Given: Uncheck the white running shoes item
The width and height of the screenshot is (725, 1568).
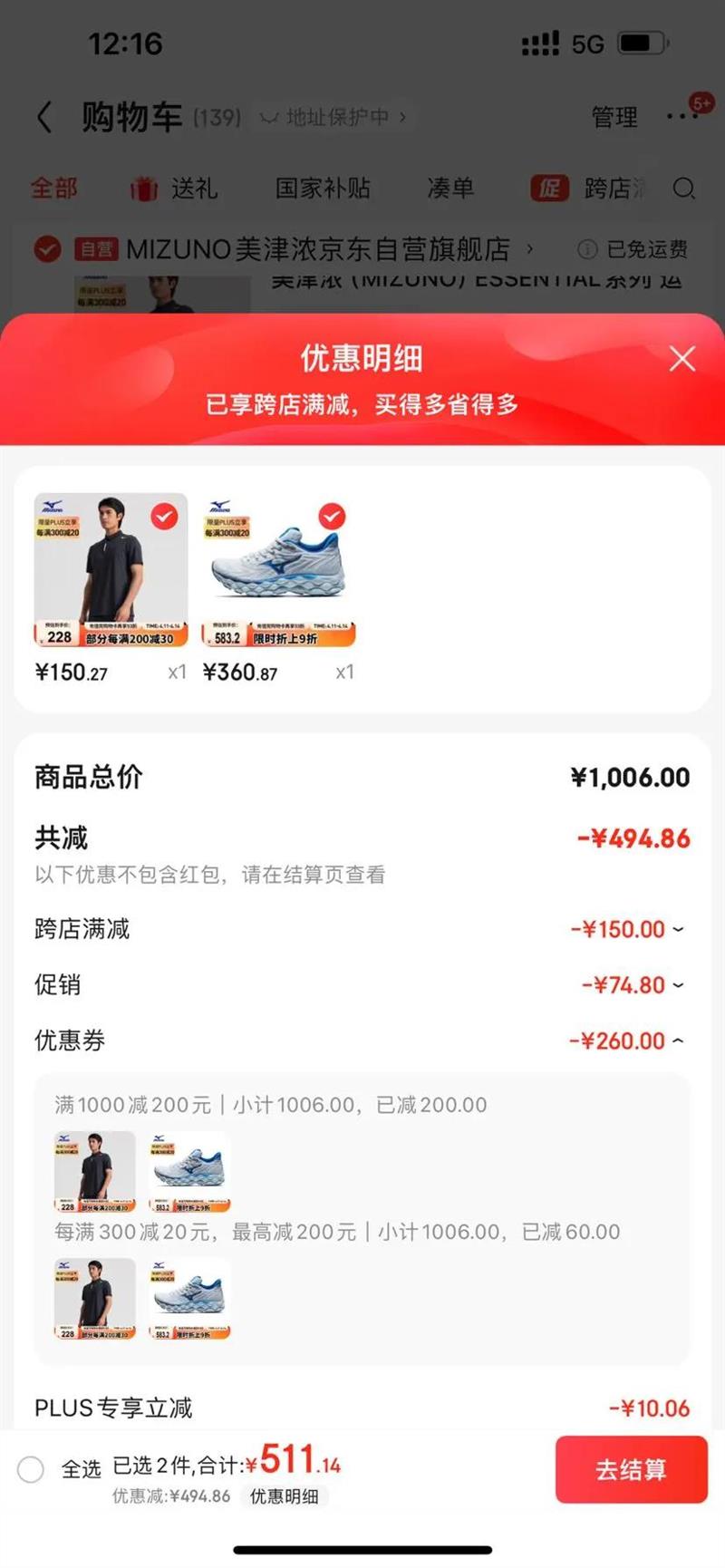Looking at the screenshot, I should [x=333, y=516].
